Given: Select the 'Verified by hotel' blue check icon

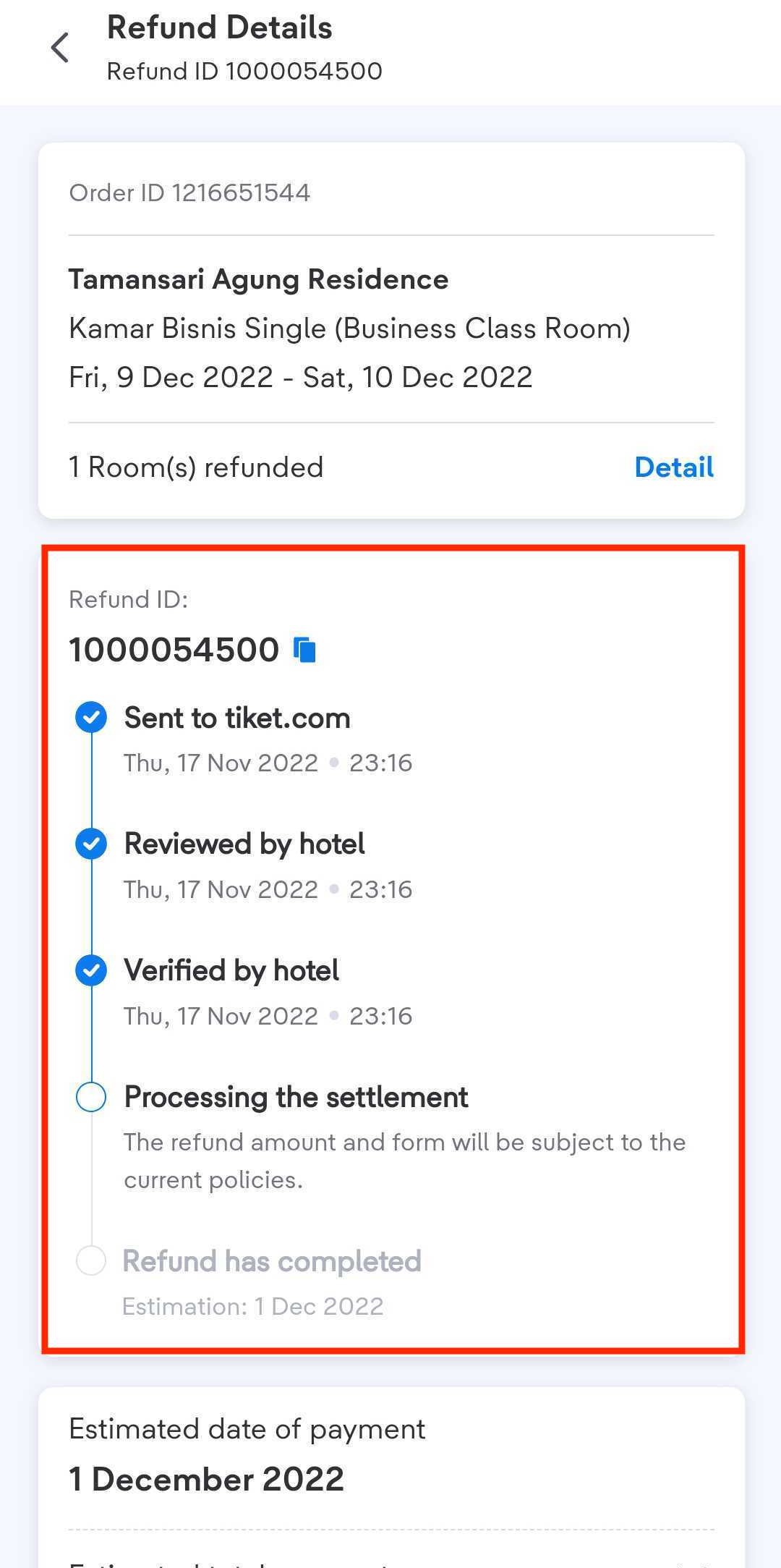Looking at the screenshot, I should tap(92, 970).
